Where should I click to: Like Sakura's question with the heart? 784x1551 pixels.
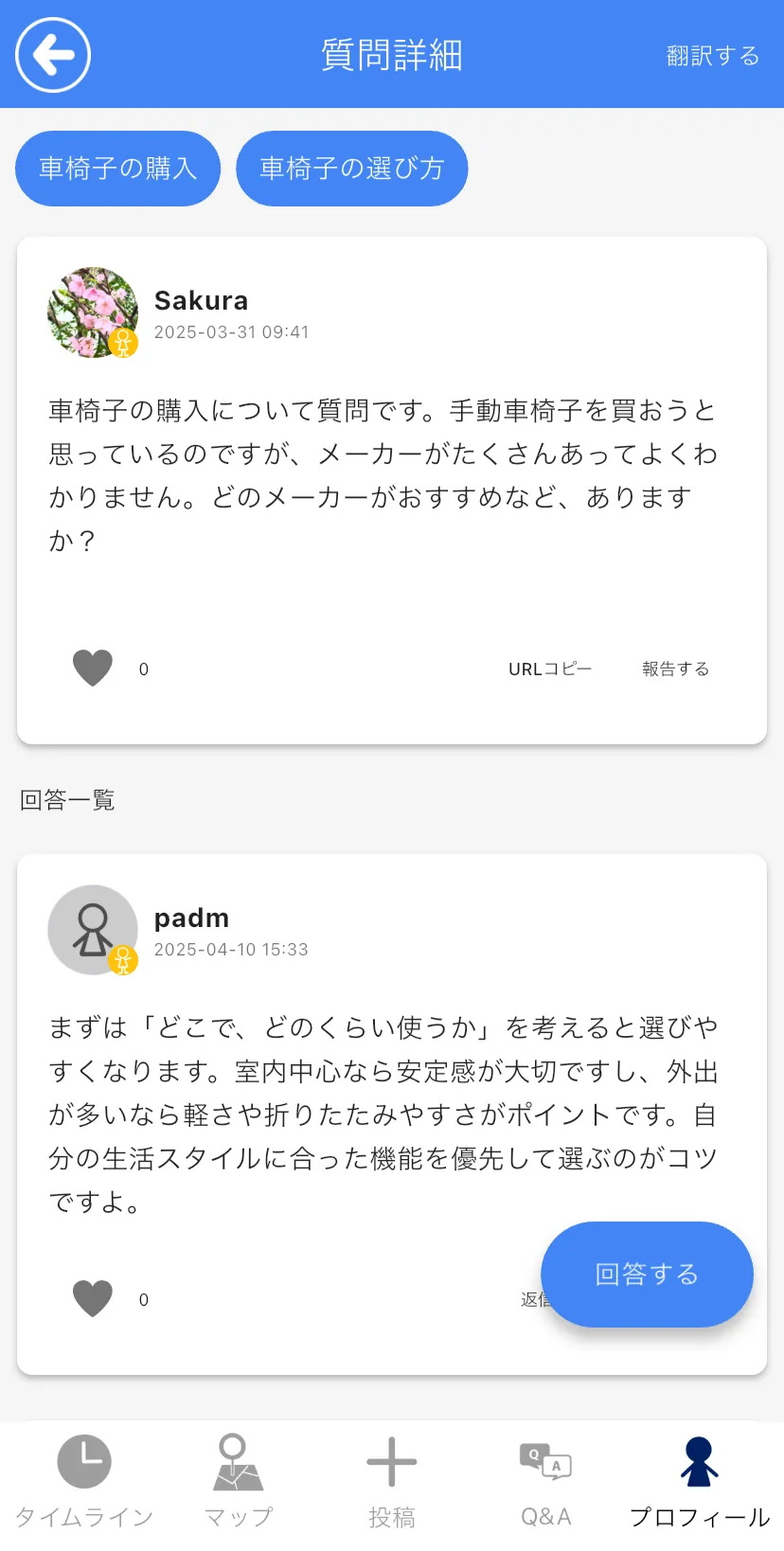coord(93,669)
